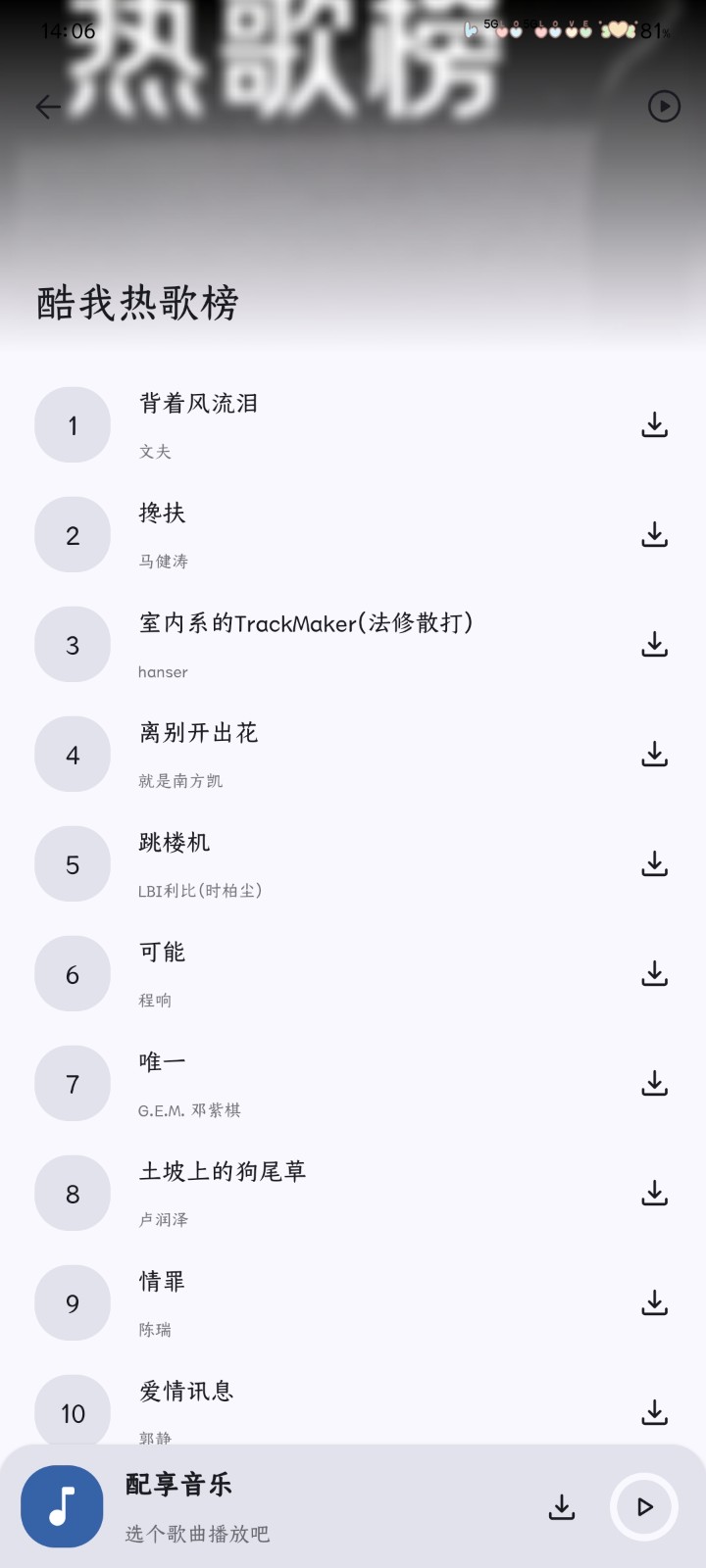Download 爱情讯息 by 郭静
Image resolution: width=706 pixels, height=1568 pixels.
pyautogui.click(x=654, y=1413)
